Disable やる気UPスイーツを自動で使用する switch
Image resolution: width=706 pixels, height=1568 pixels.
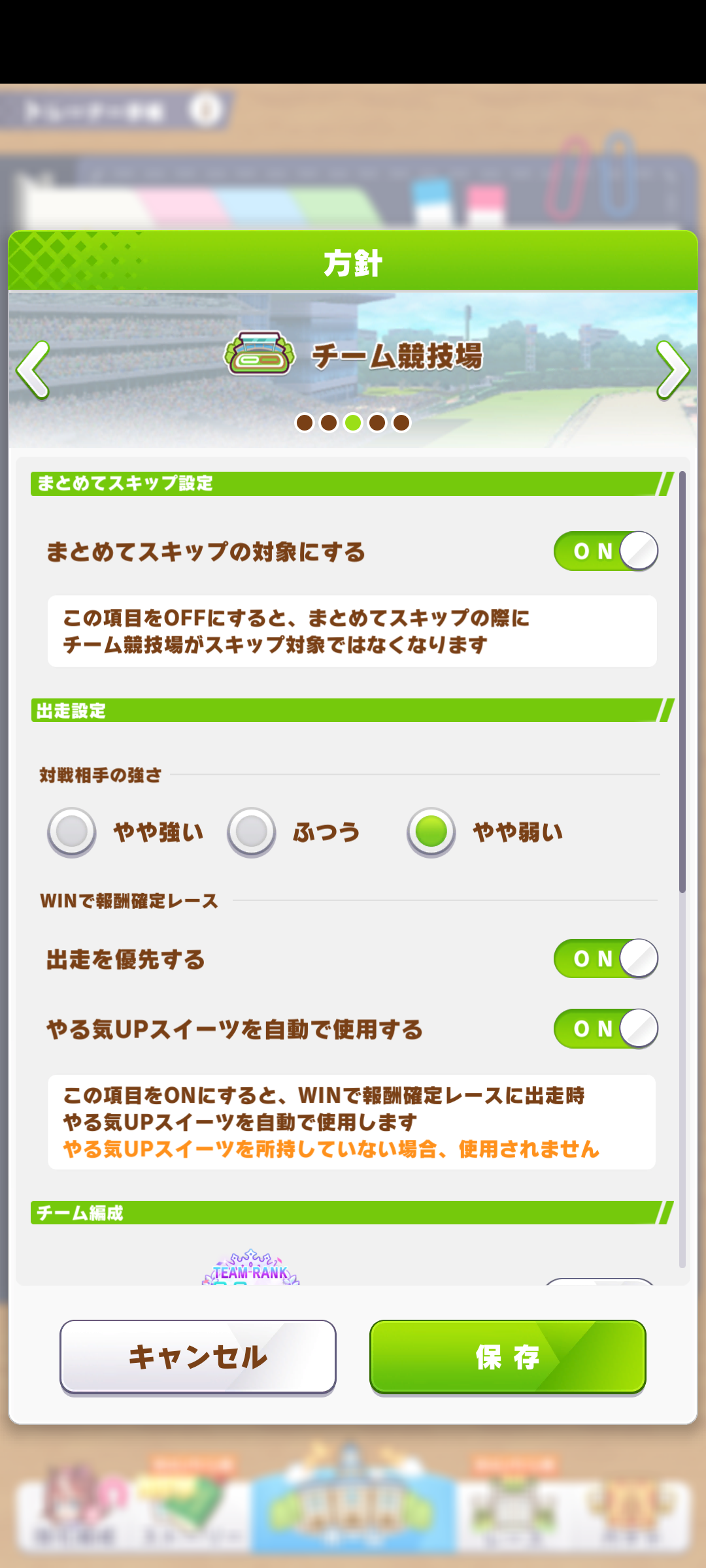tap(605, 1029)
